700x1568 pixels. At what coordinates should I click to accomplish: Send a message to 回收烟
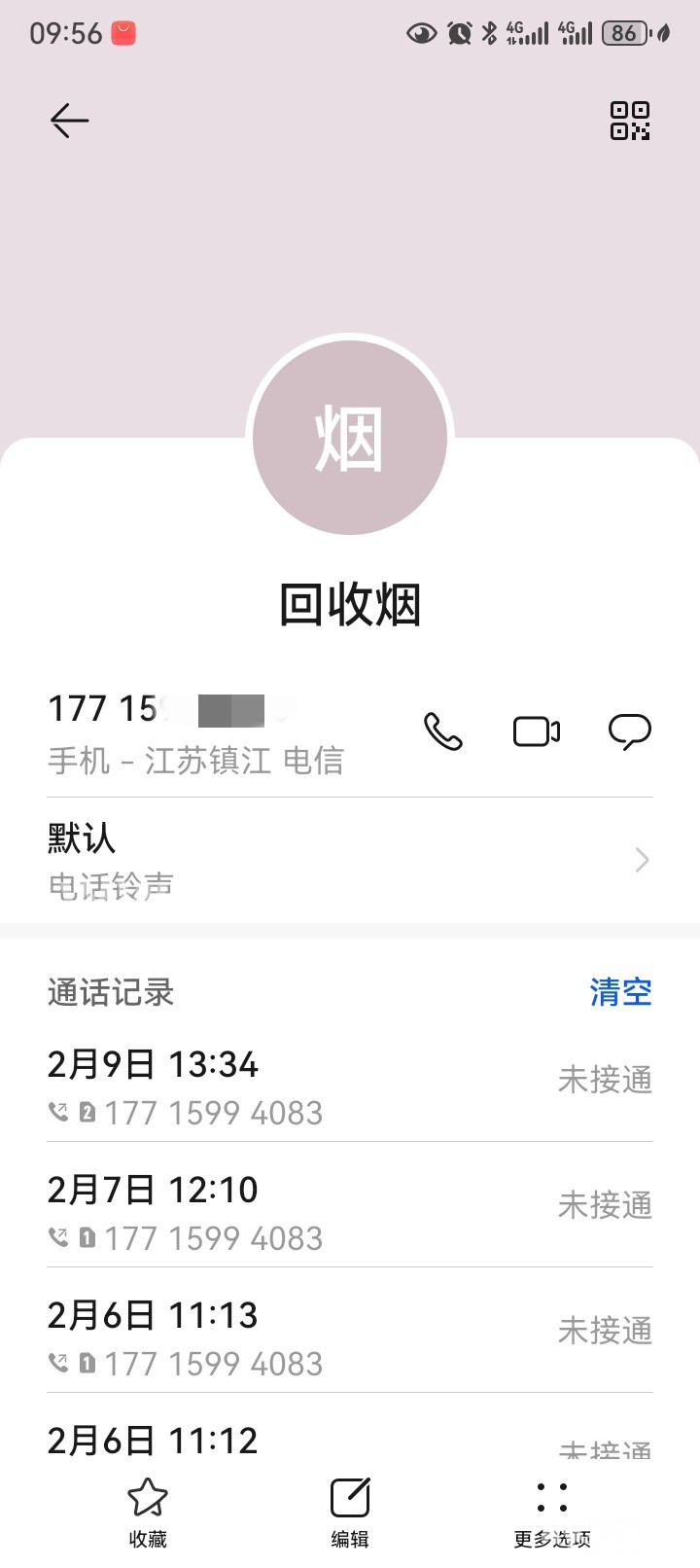pyautogui.click(x=629, y=731)
